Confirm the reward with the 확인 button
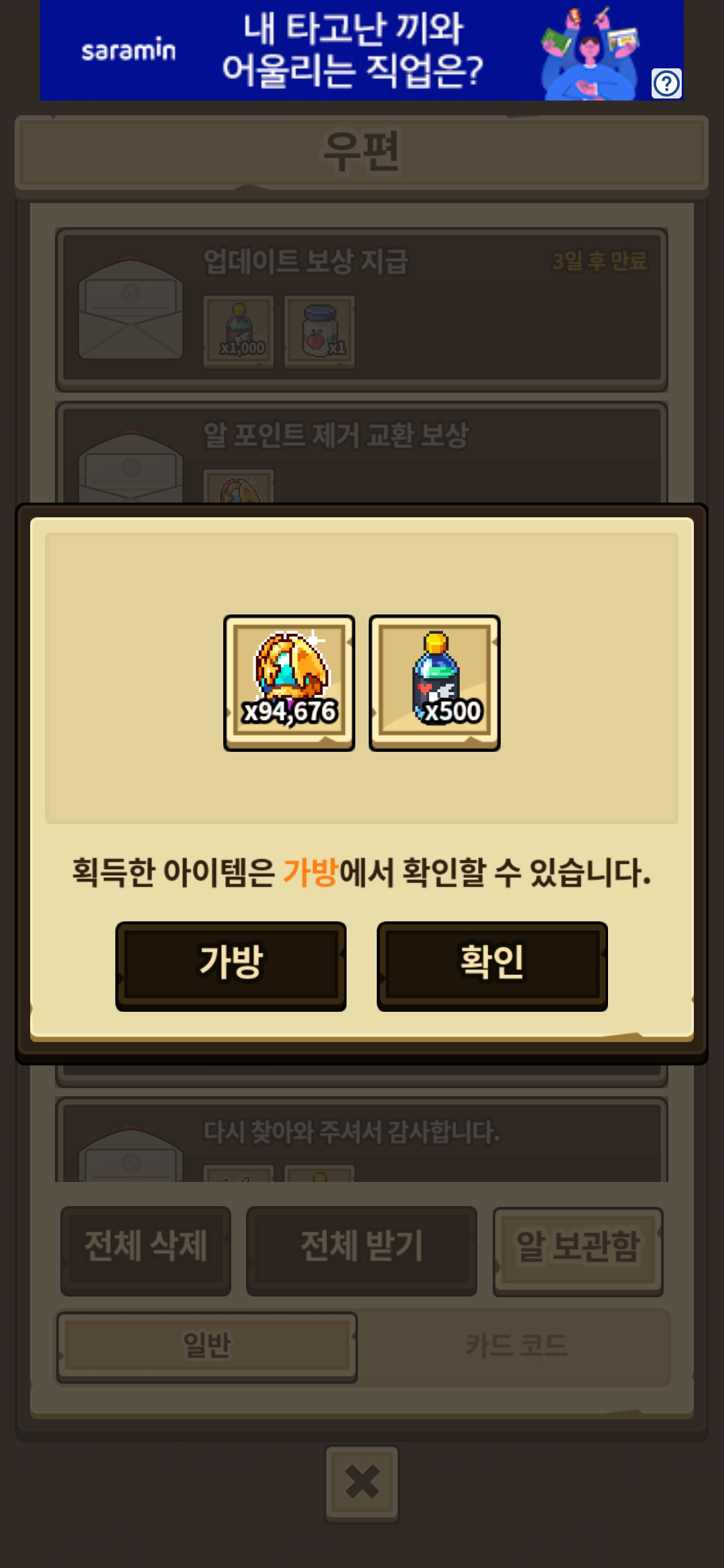The width and height of the screenshot is (724, 1568). click(492, 965)
